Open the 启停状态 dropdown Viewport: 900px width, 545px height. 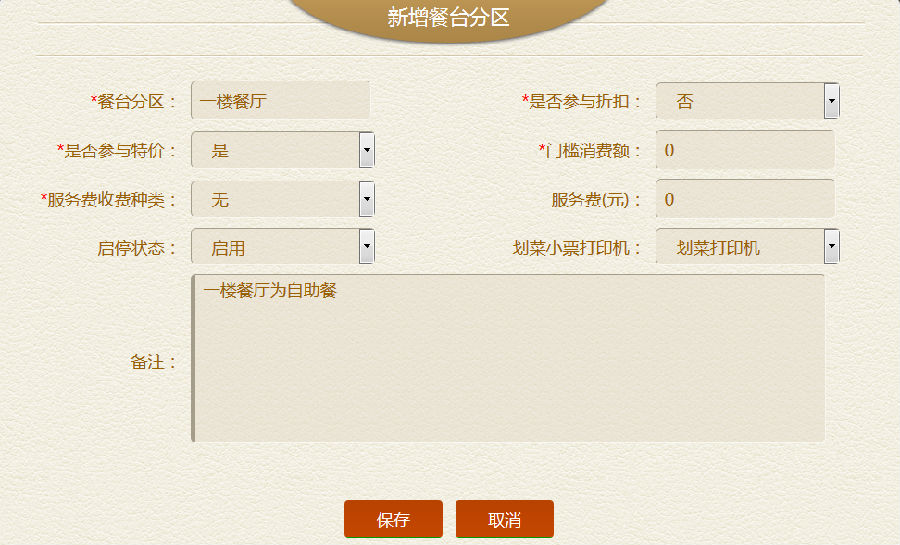282,247
